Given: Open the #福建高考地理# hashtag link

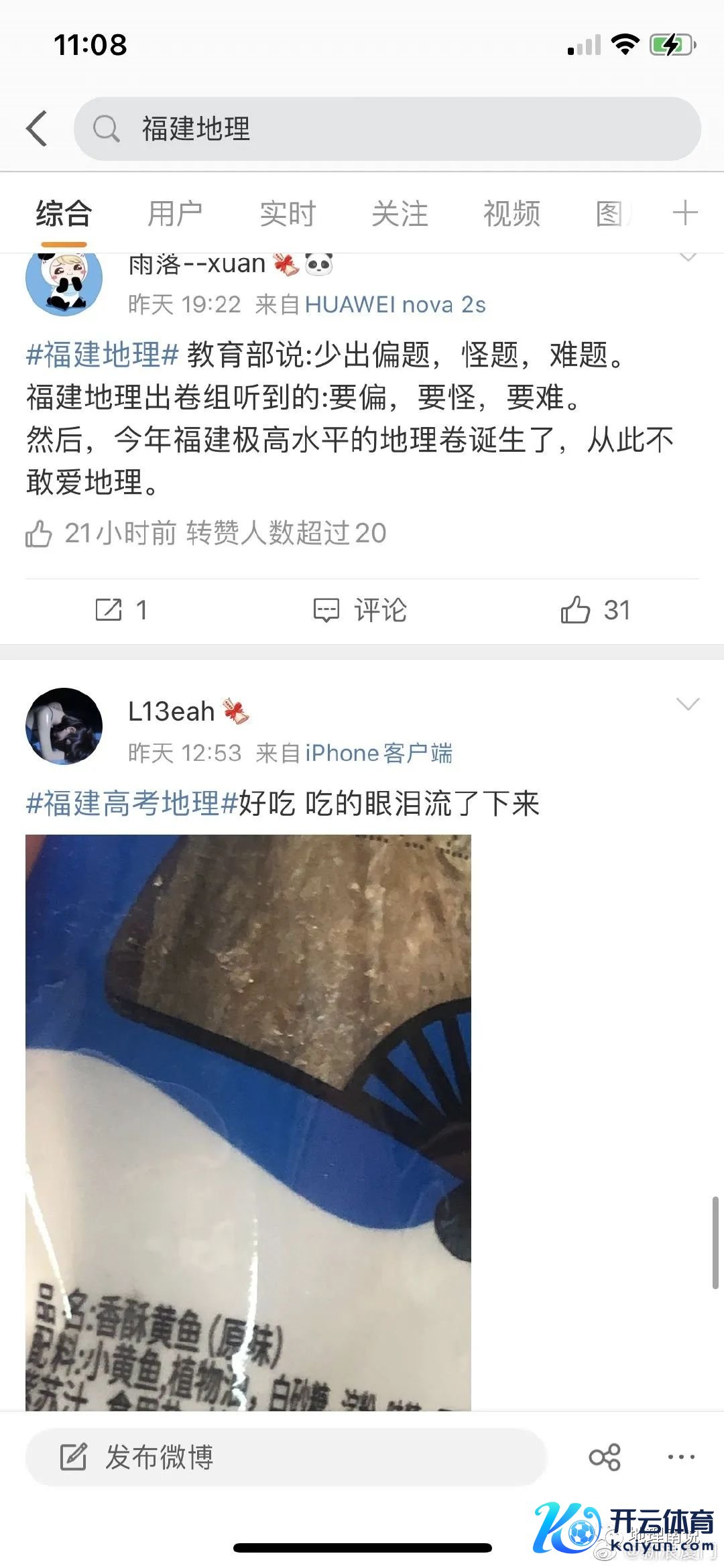Looking at the screenshot, I should click(x=132, y=803).
